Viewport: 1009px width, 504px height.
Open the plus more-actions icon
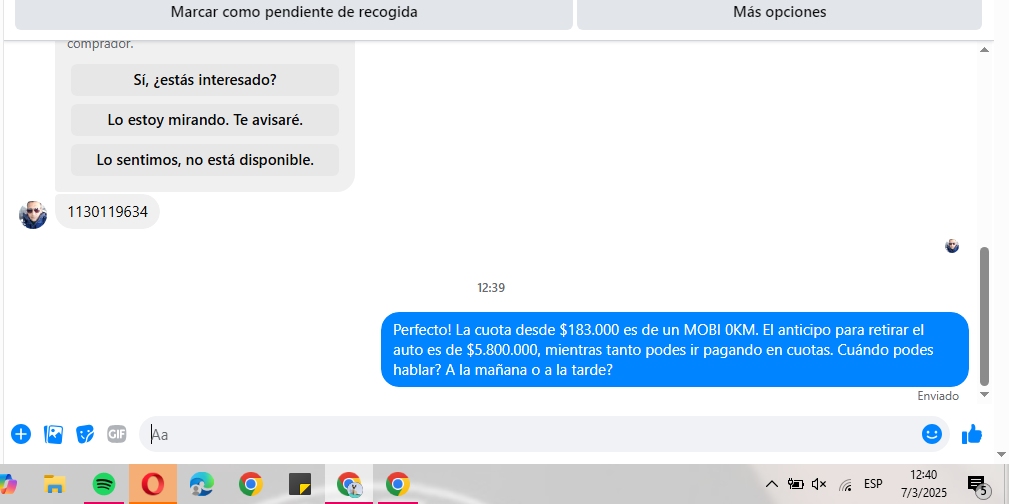pos(21,434)
